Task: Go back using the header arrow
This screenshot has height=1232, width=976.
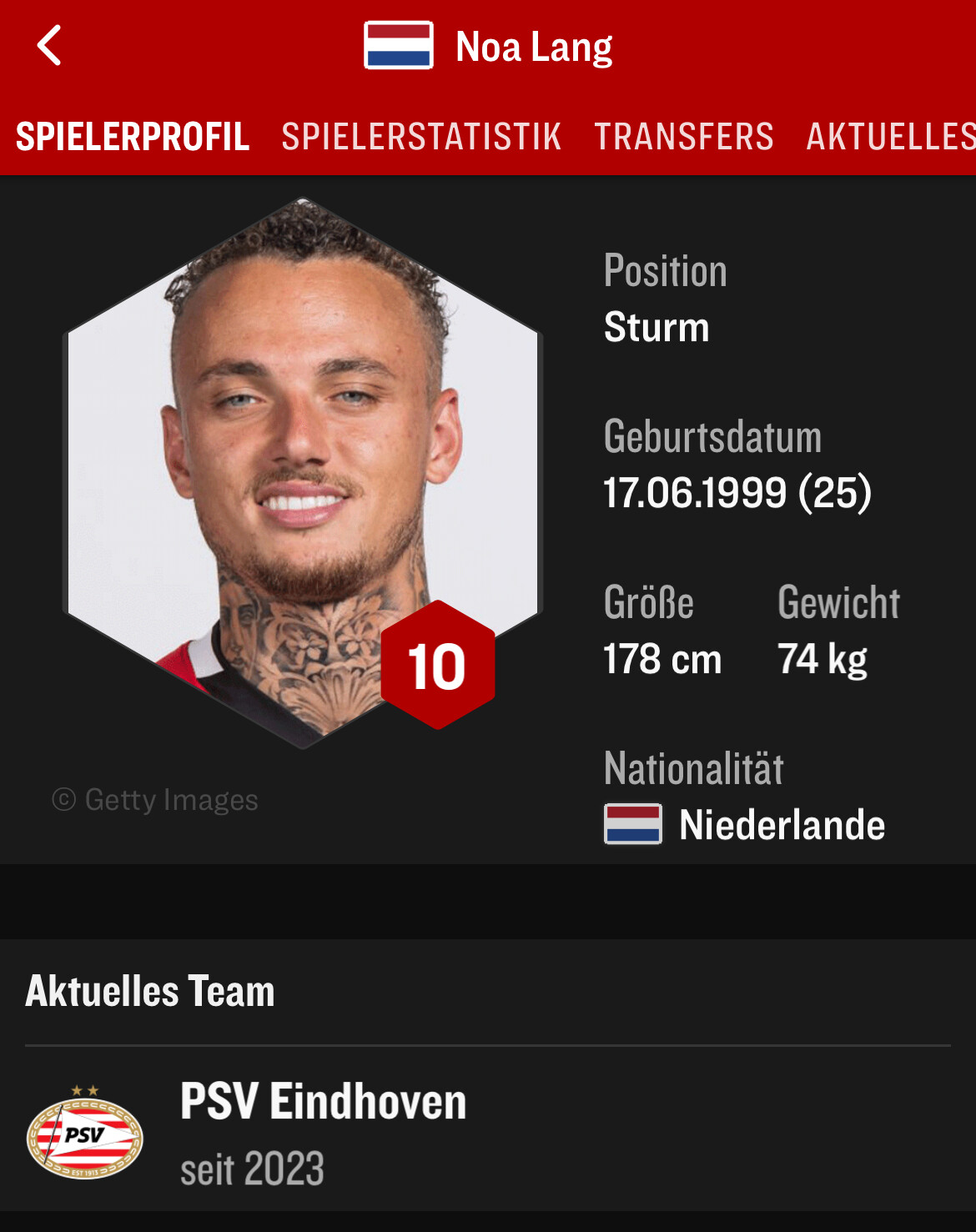Action: coord(50,46)
